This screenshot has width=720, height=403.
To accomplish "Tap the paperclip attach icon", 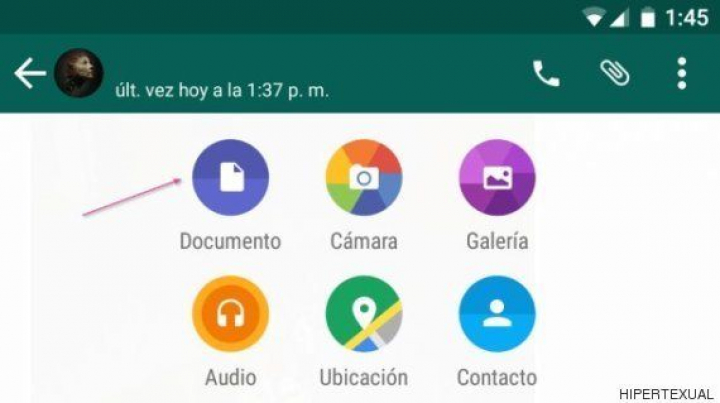I will click(x=613, y=74).
